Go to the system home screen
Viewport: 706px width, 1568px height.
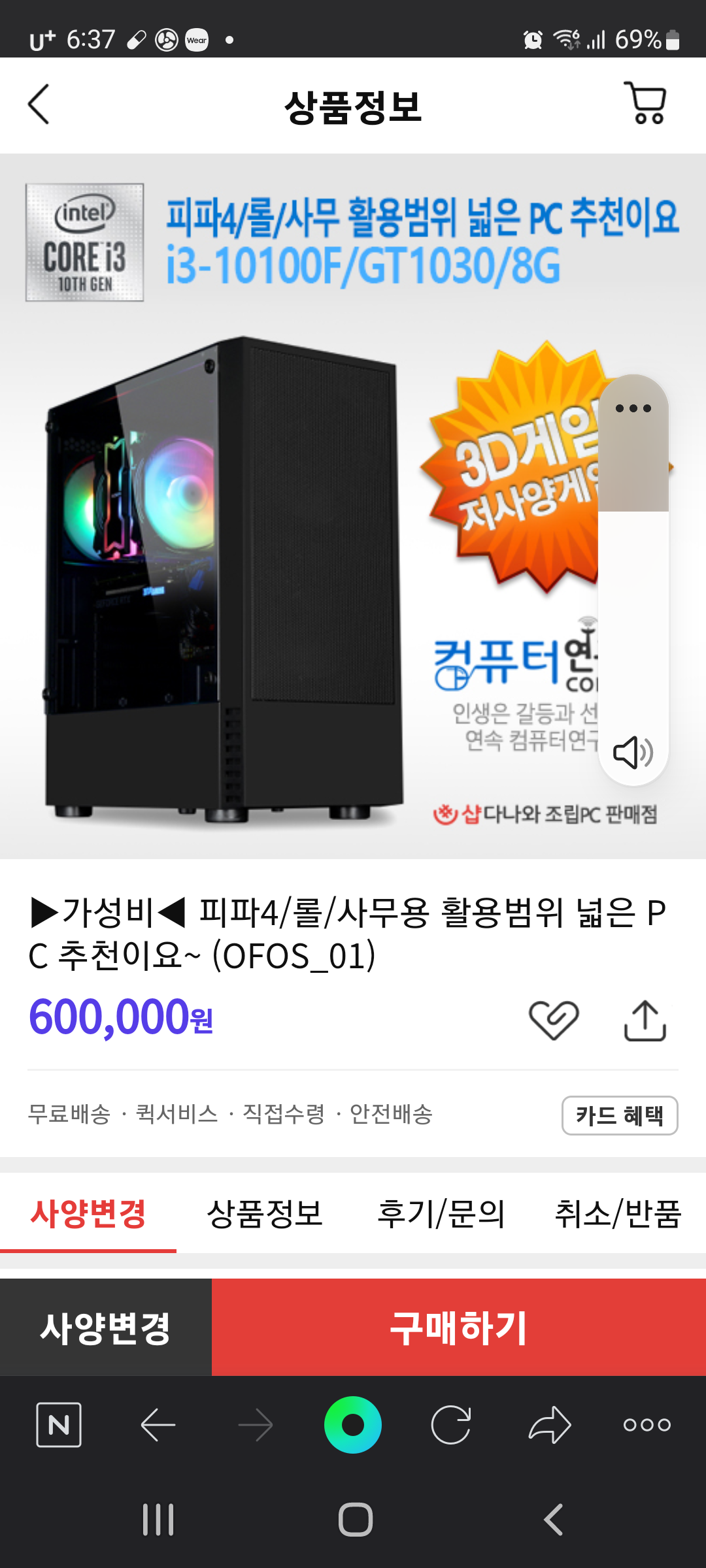(x=355, y=1520)
